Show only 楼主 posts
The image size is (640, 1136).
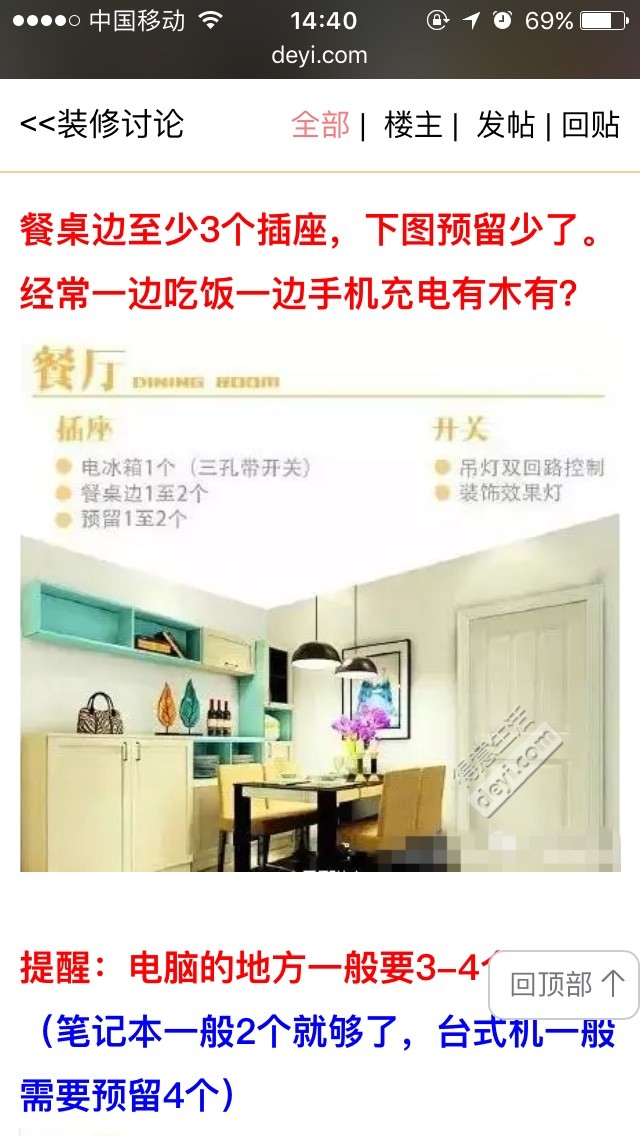(x=413, y=125)
